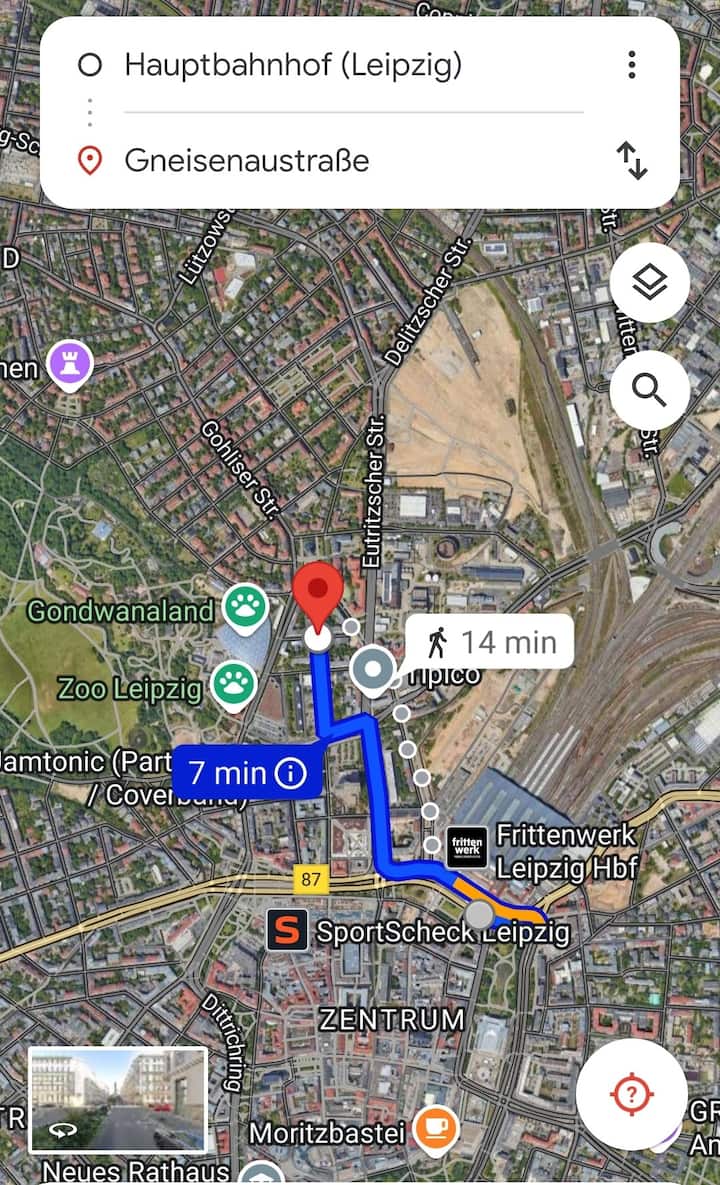Click the search magnifier icon
720x1185 pixels.
click(x=649, y=391)
